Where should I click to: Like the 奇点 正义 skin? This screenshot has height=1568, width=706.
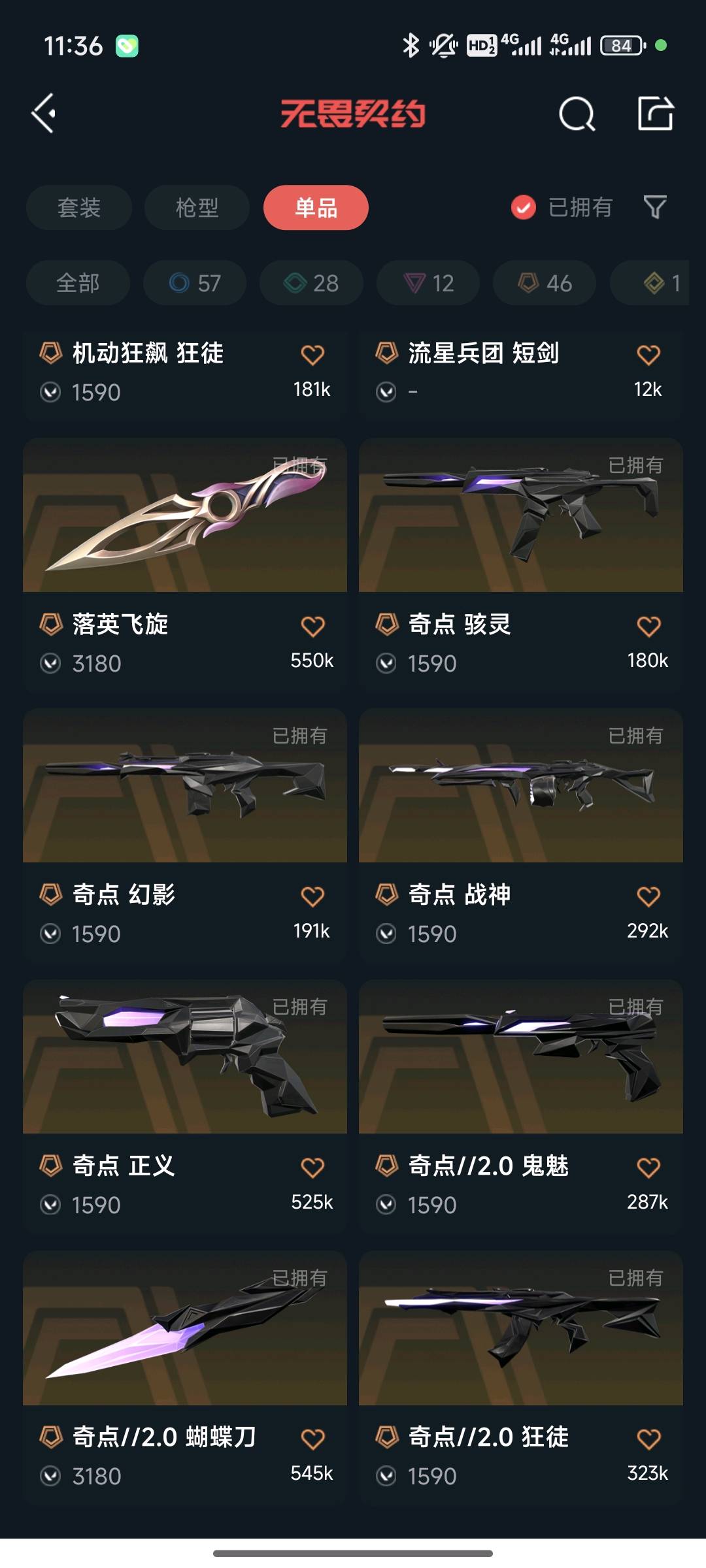pyautogui.click(x=312, y=1168)
